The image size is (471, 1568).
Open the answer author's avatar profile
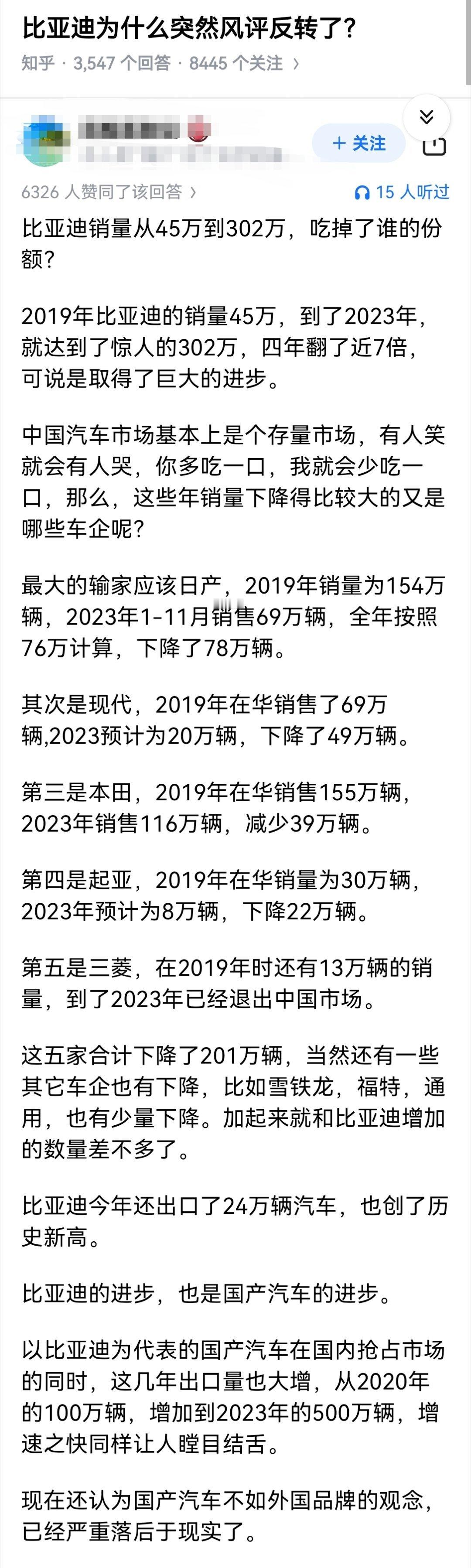tap(43, 143)
